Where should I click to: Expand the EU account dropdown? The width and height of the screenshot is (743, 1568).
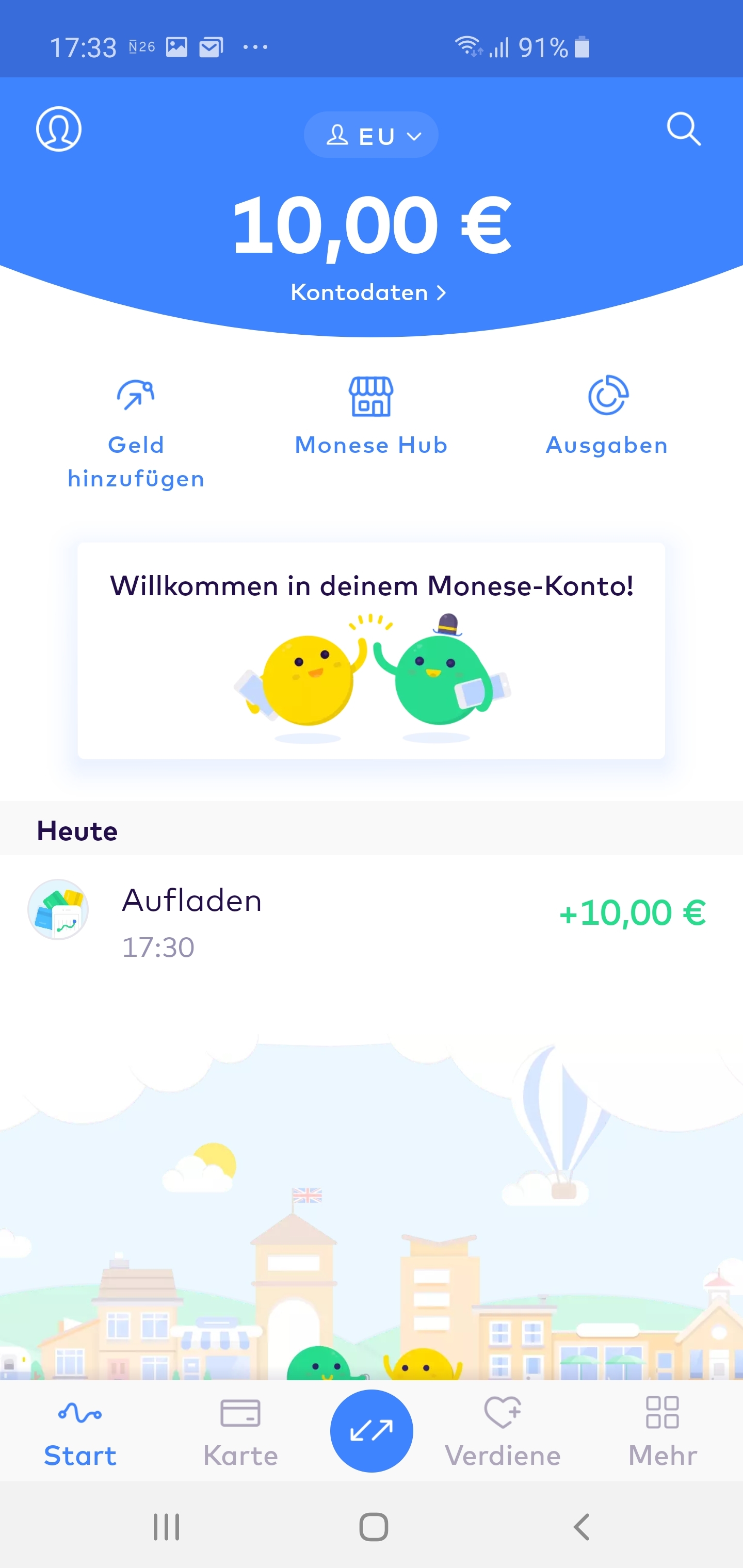click(371, 135)
